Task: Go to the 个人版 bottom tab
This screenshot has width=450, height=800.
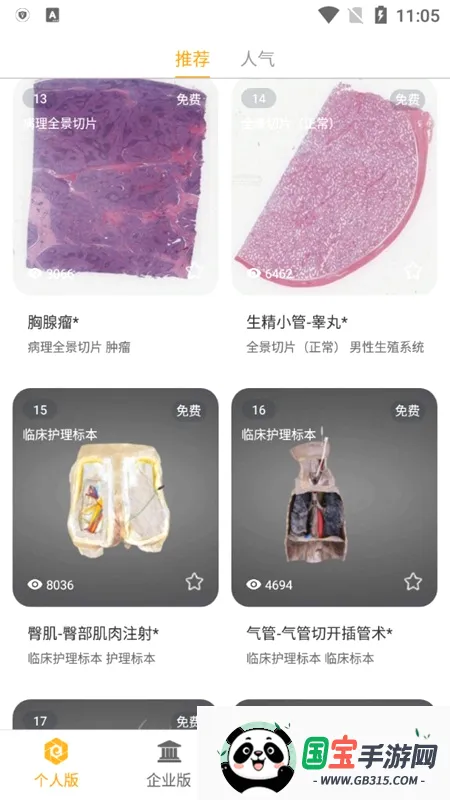Action: (56, 763)
